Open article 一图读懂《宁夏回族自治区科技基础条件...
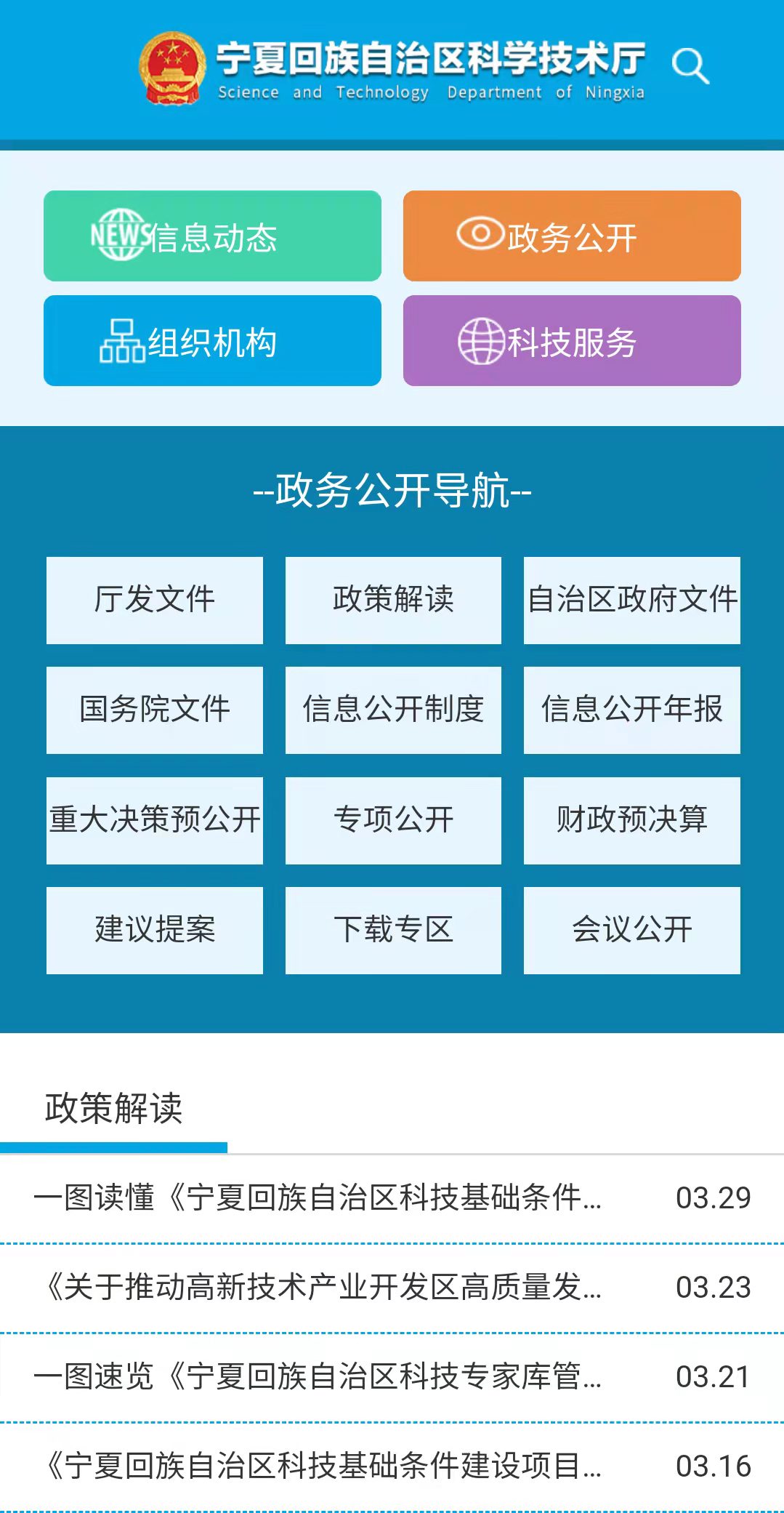784x1513 pixels. pos(318,1197)
